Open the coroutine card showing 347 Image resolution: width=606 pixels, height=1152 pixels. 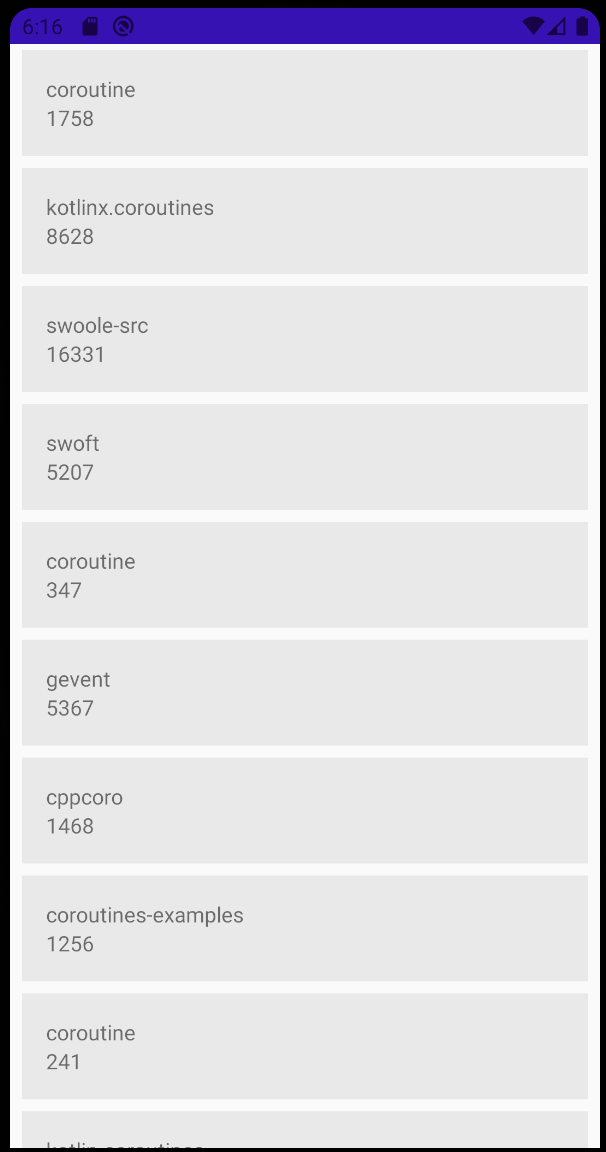tap(305, 575)
